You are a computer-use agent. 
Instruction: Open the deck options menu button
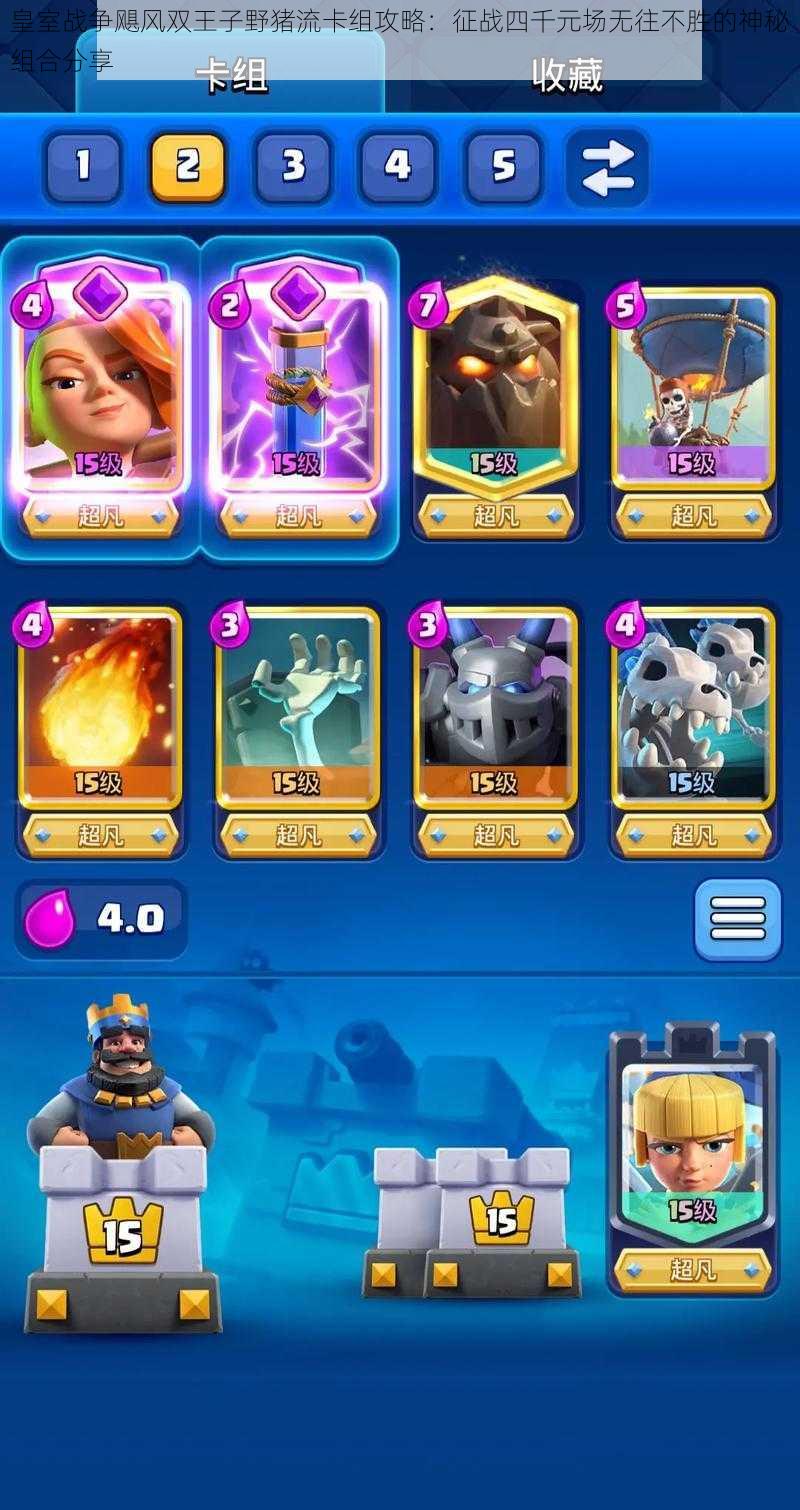[x=738, y=918]
